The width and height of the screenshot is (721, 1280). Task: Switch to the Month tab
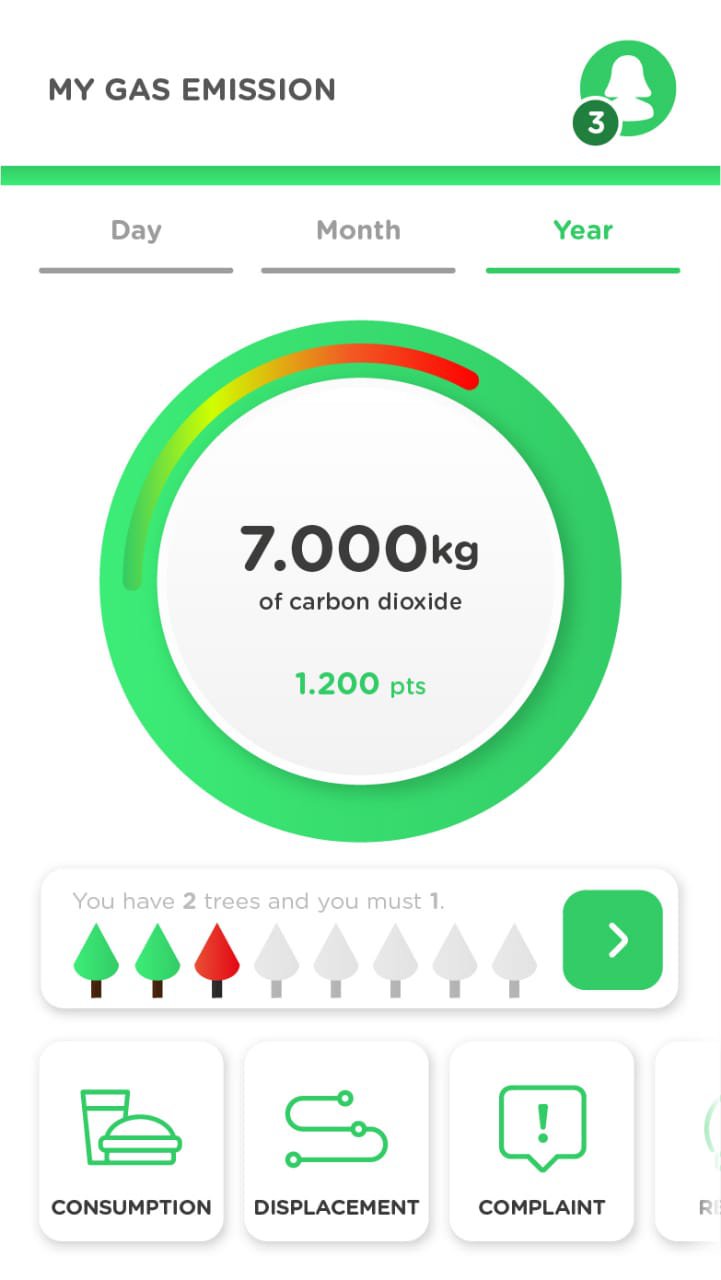[358, 231]
